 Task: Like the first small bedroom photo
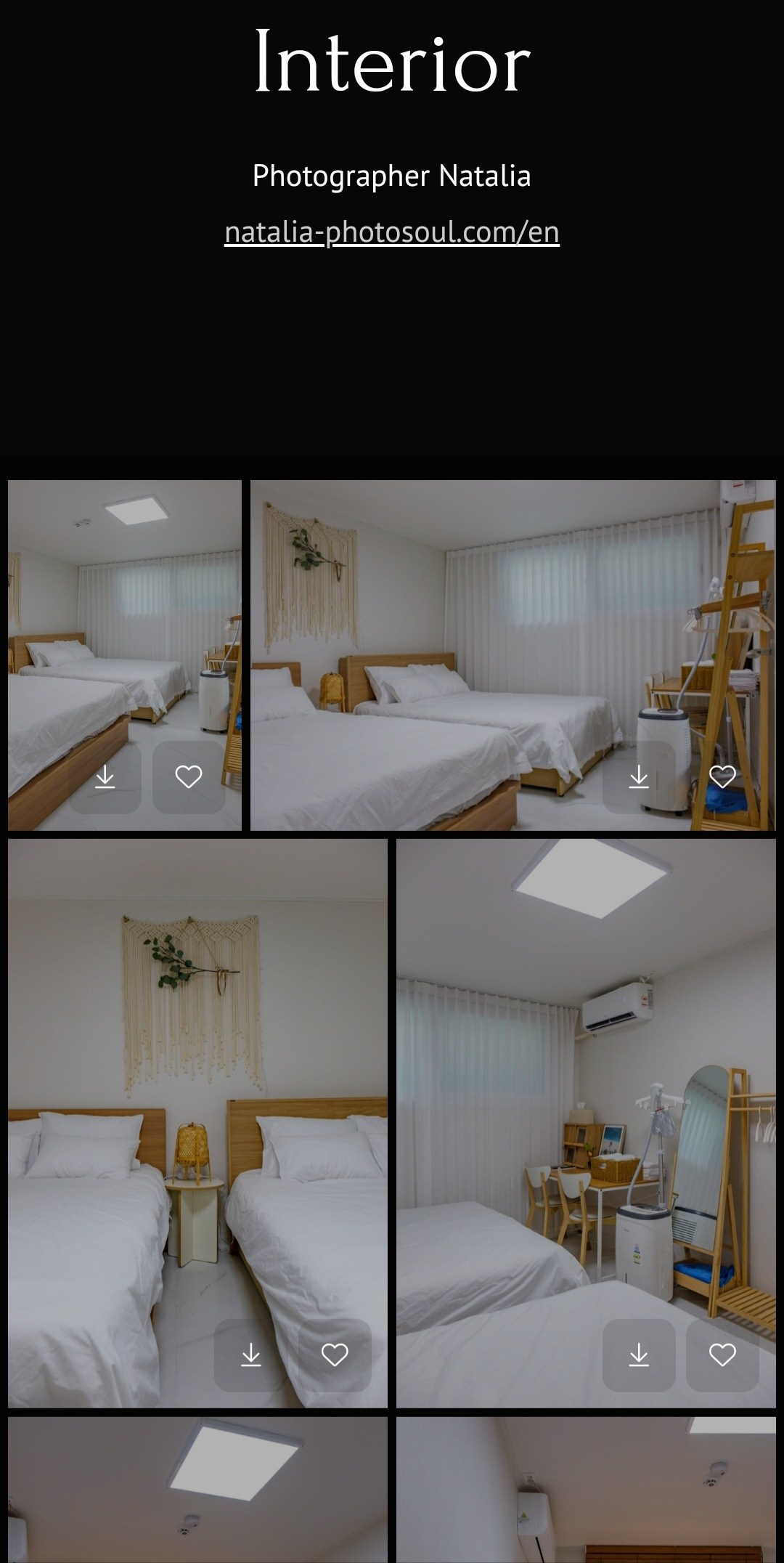189,776
